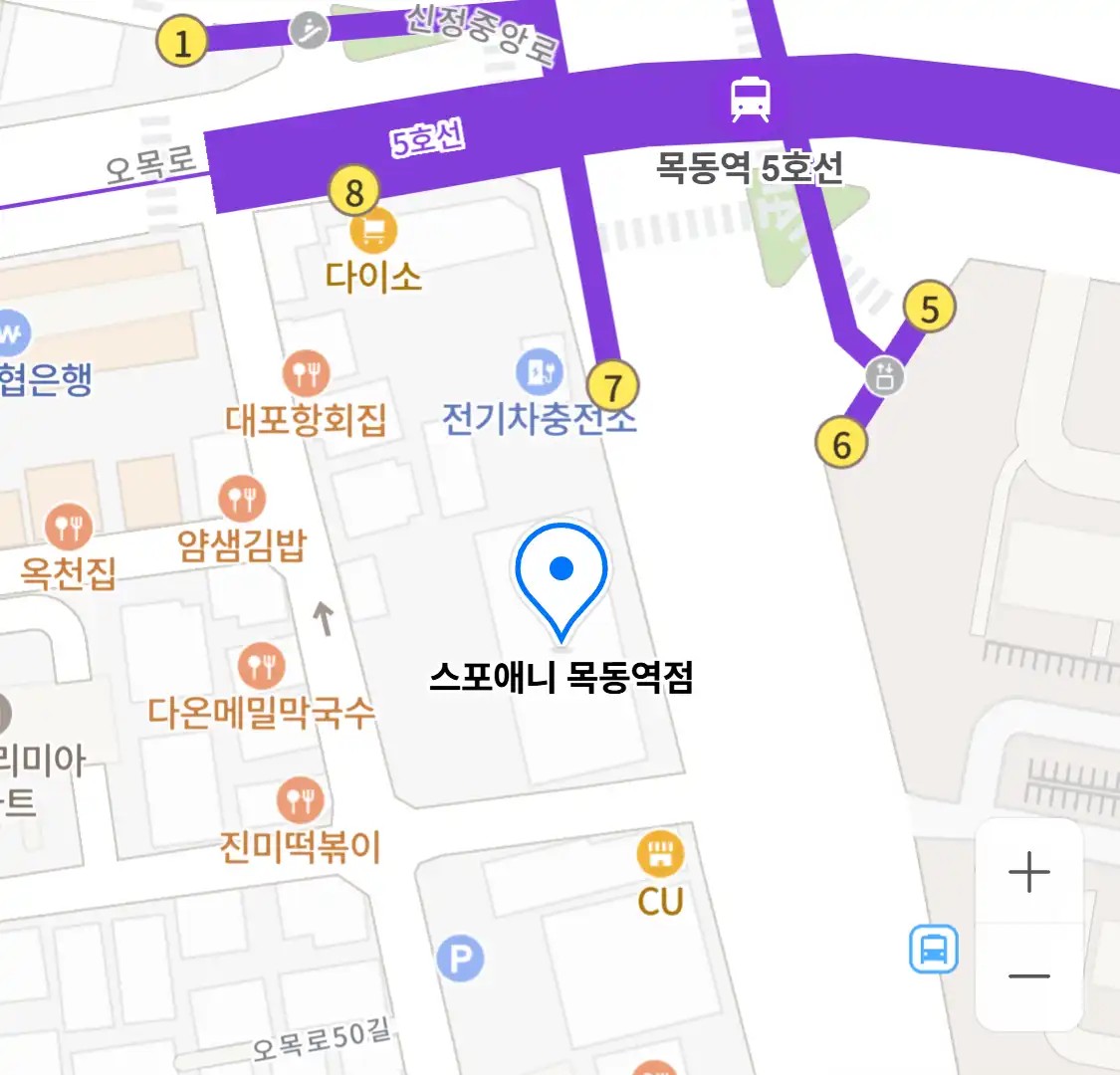Image resolution: width=1120 pixels, height=1075 pixels.
Task: Zoom out of the map
Action: tap(1028, 976)
